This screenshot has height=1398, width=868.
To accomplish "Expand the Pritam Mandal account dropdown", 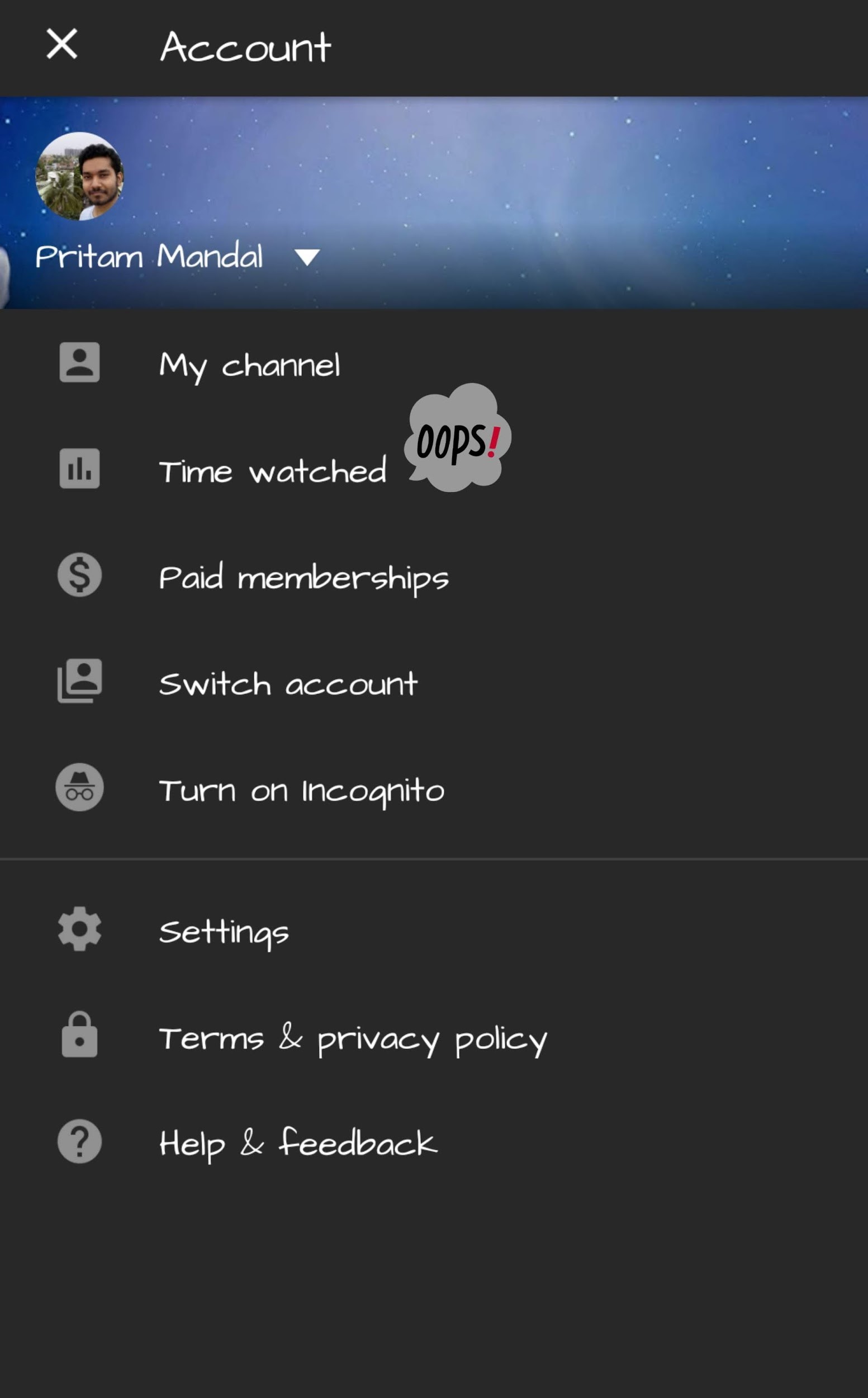I will coord(307,257).
